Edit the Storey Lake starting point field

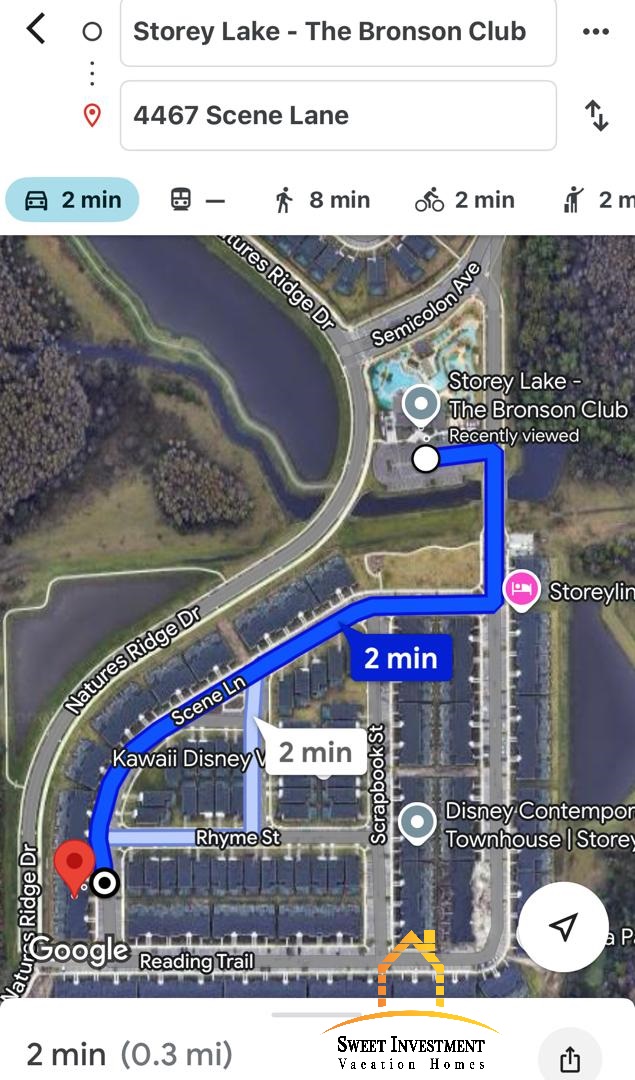tap(338, 32)
